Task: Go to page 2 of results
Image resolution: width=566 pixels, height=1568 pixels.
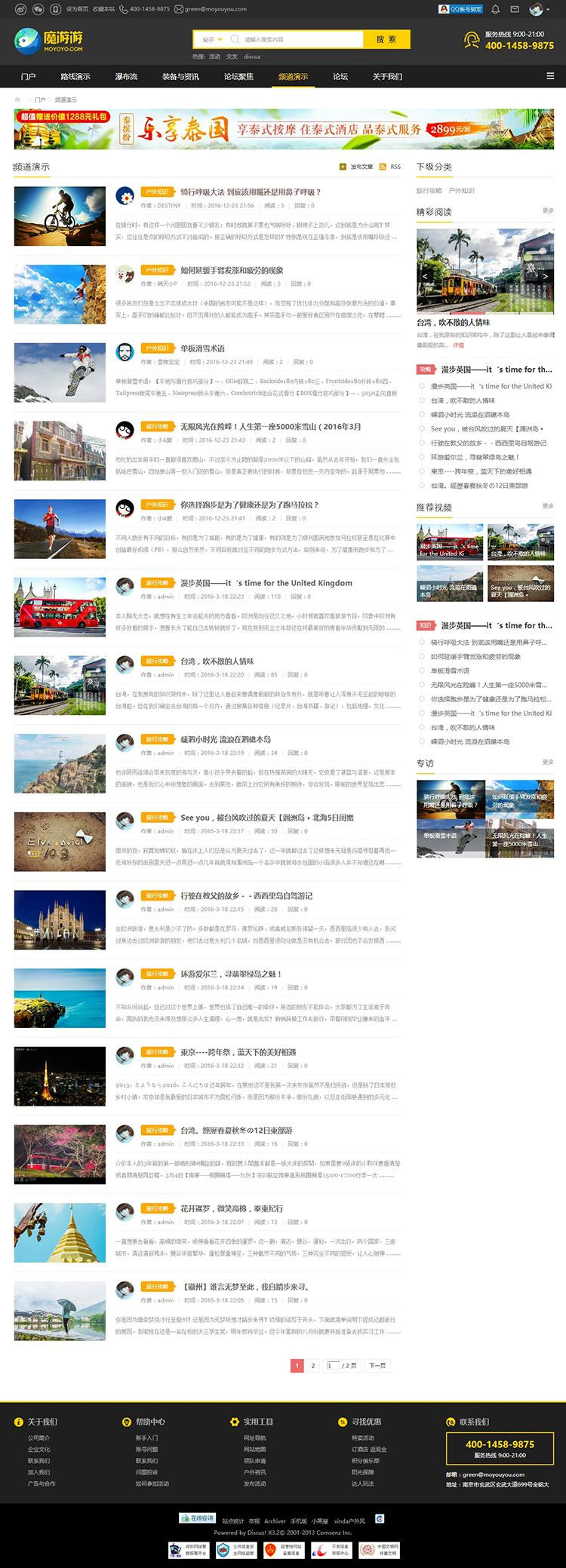Action: pos(313,1365)
